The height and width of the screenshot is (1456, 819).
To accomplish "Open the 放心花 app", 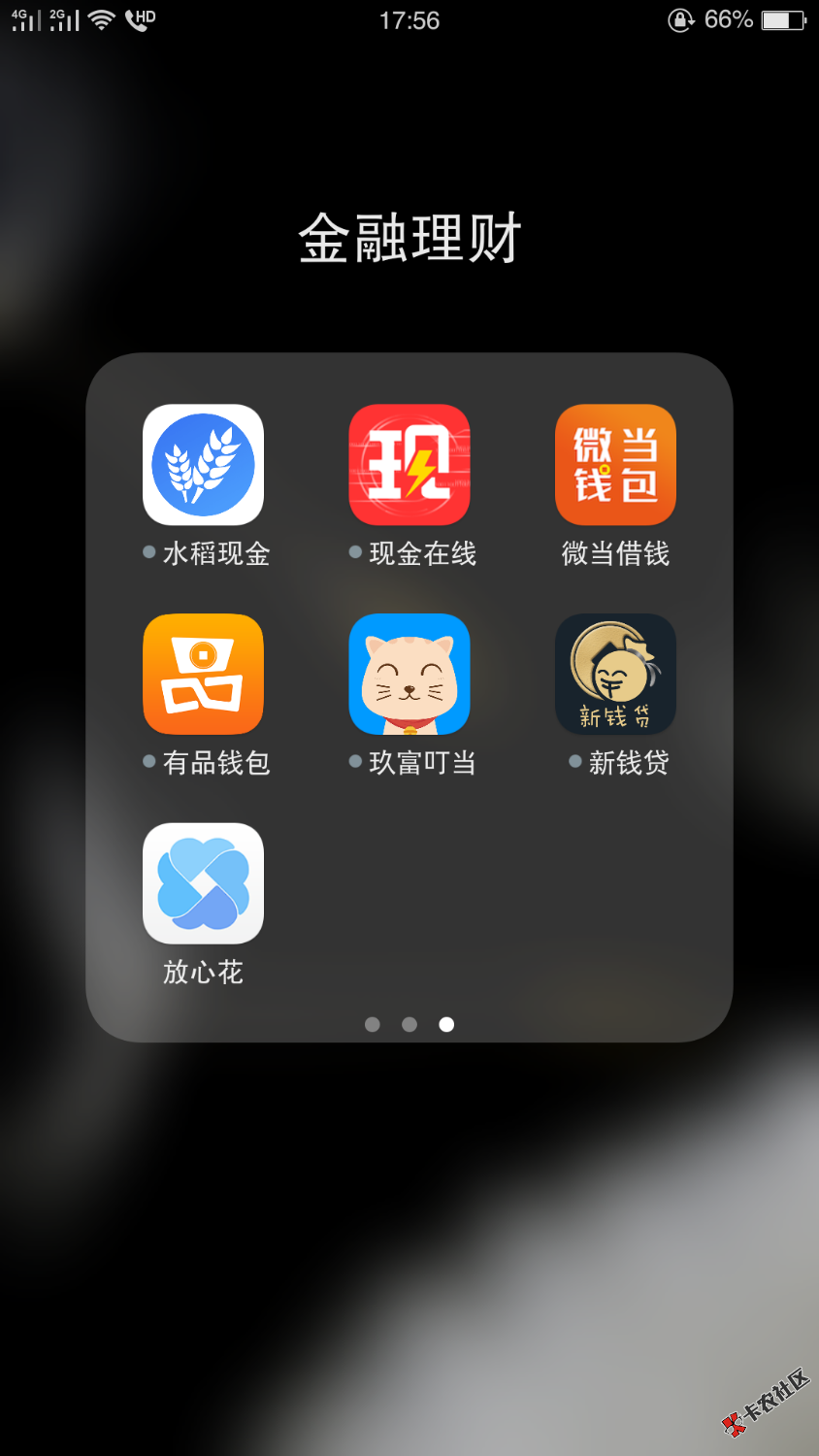I will (x=203, y=884).
